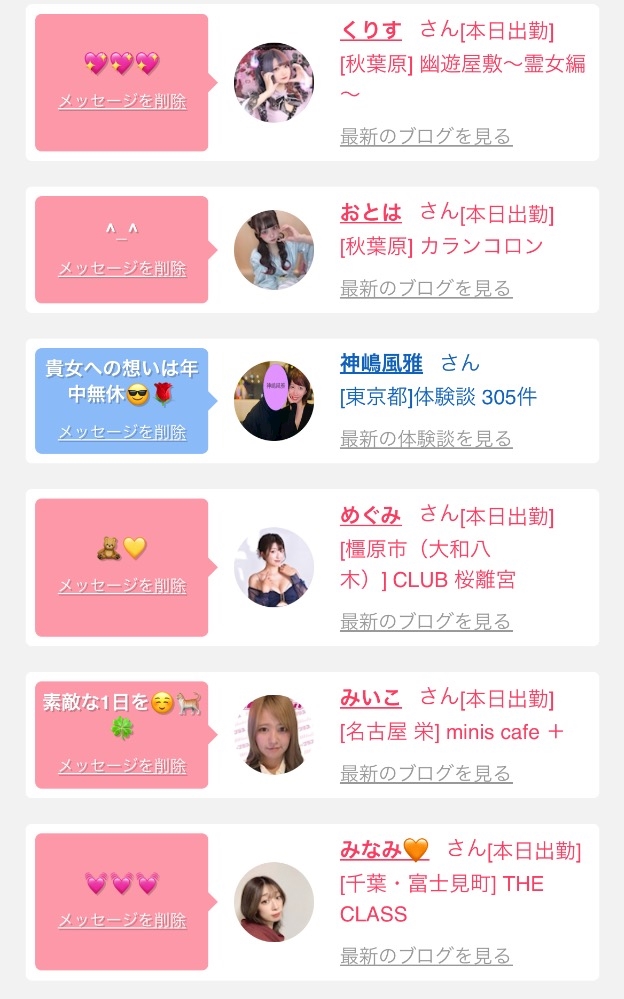624x999 pixels.
Task: View みなみ's latest blog
Action: pyautogui.click(x=426, y=955)
